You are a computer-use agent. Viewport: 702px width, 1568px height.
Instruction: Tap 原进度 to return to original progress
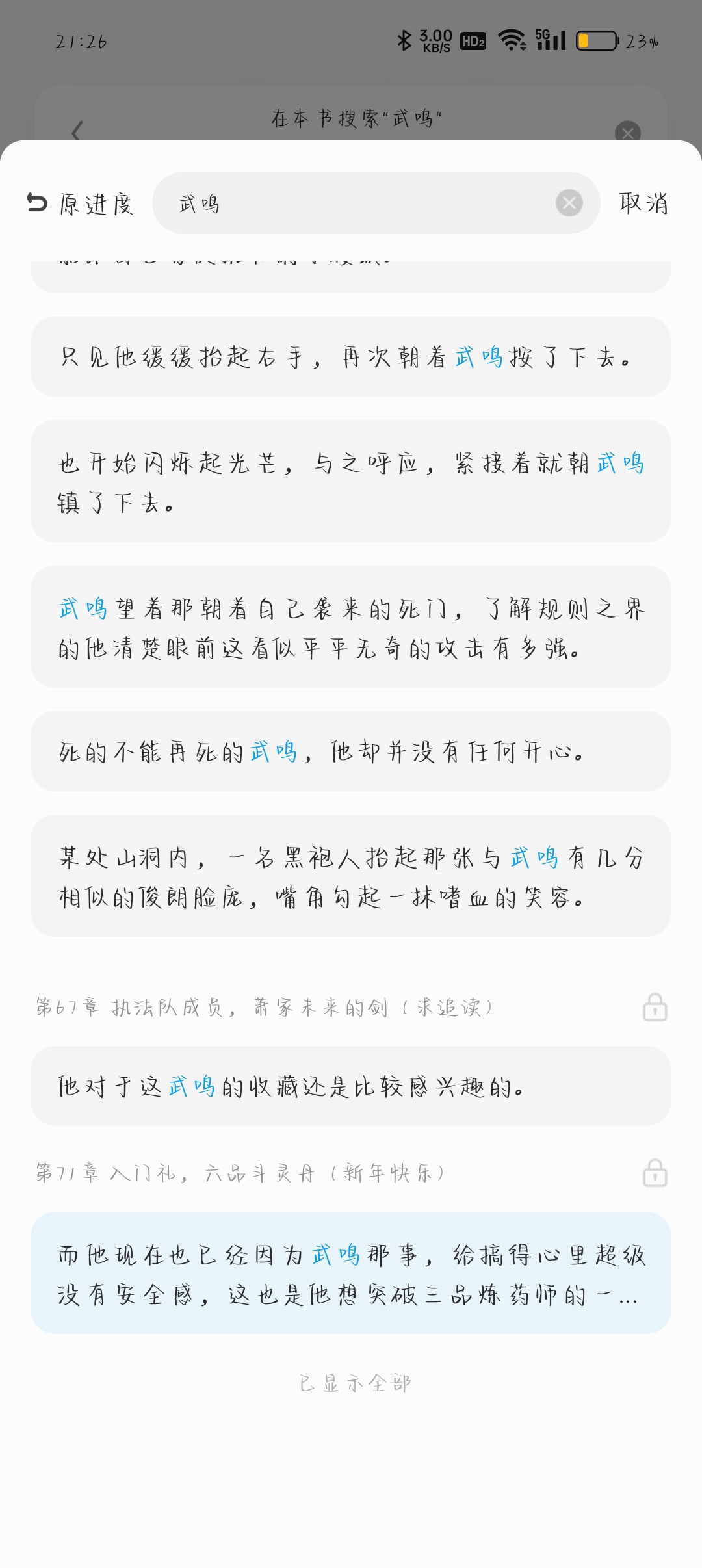pos(81,203)
